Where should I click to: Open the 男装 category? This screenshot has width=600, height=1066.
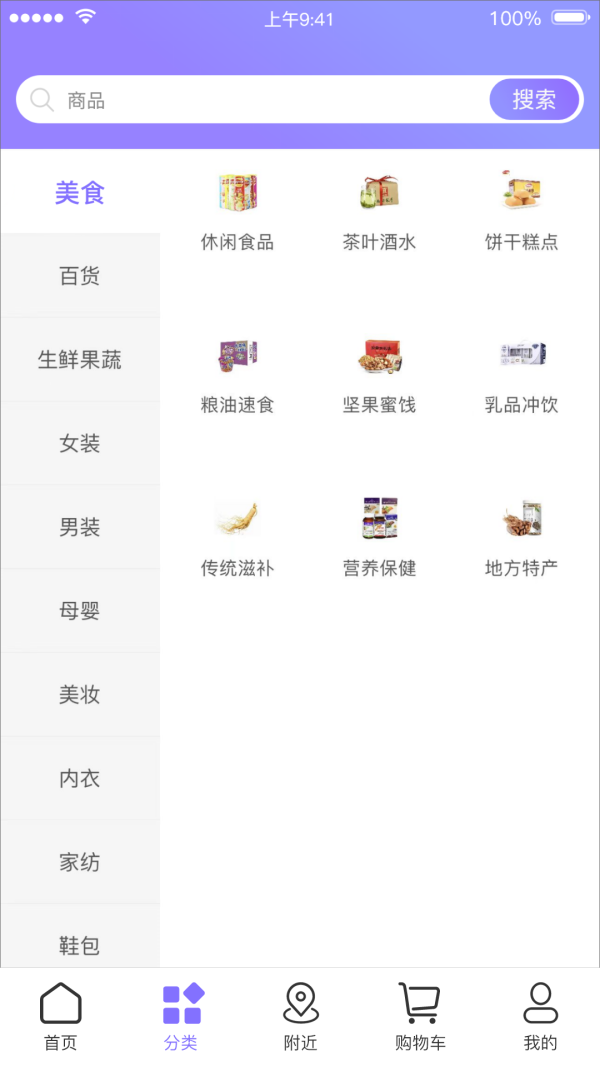pos(80,528)
